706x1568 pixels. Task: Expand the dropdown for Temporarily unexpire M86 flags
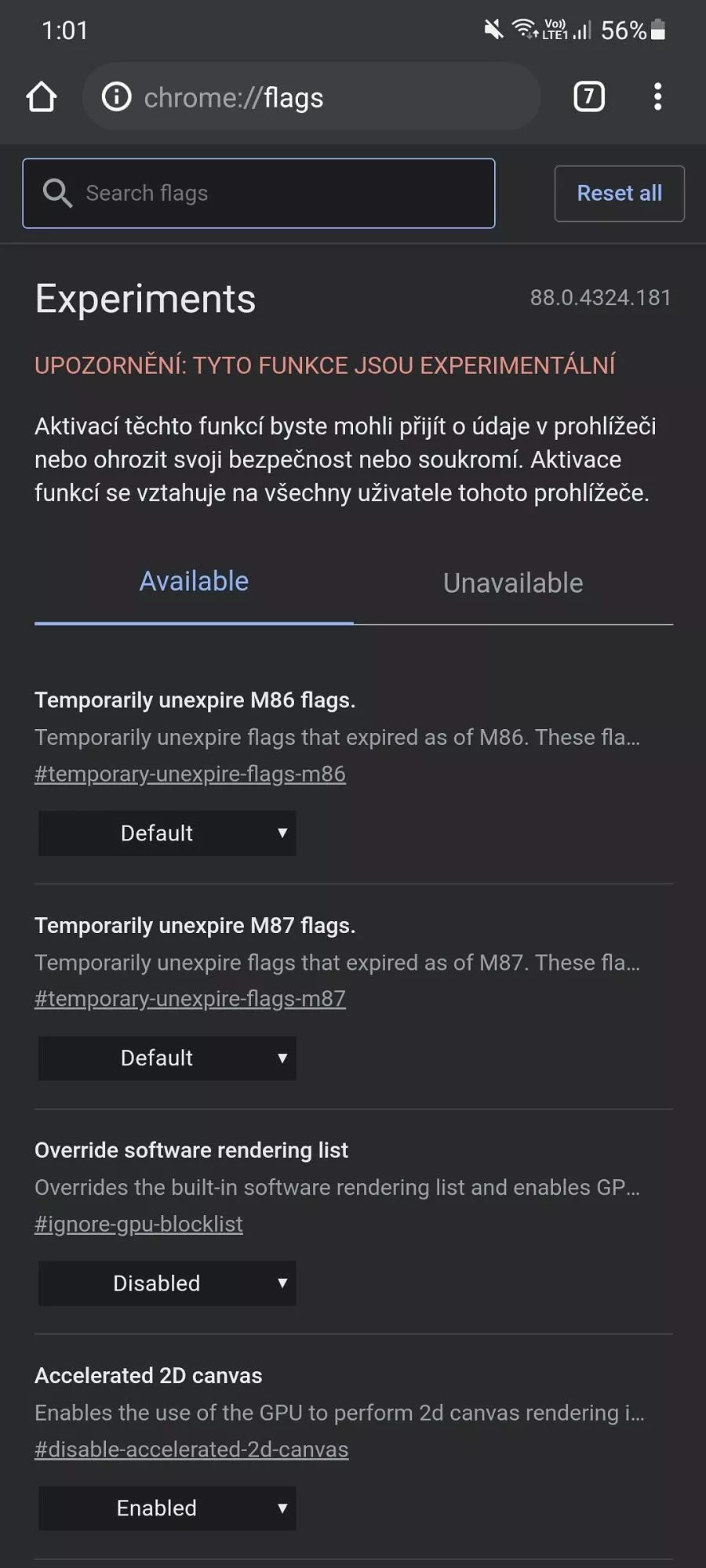point(167,833)
